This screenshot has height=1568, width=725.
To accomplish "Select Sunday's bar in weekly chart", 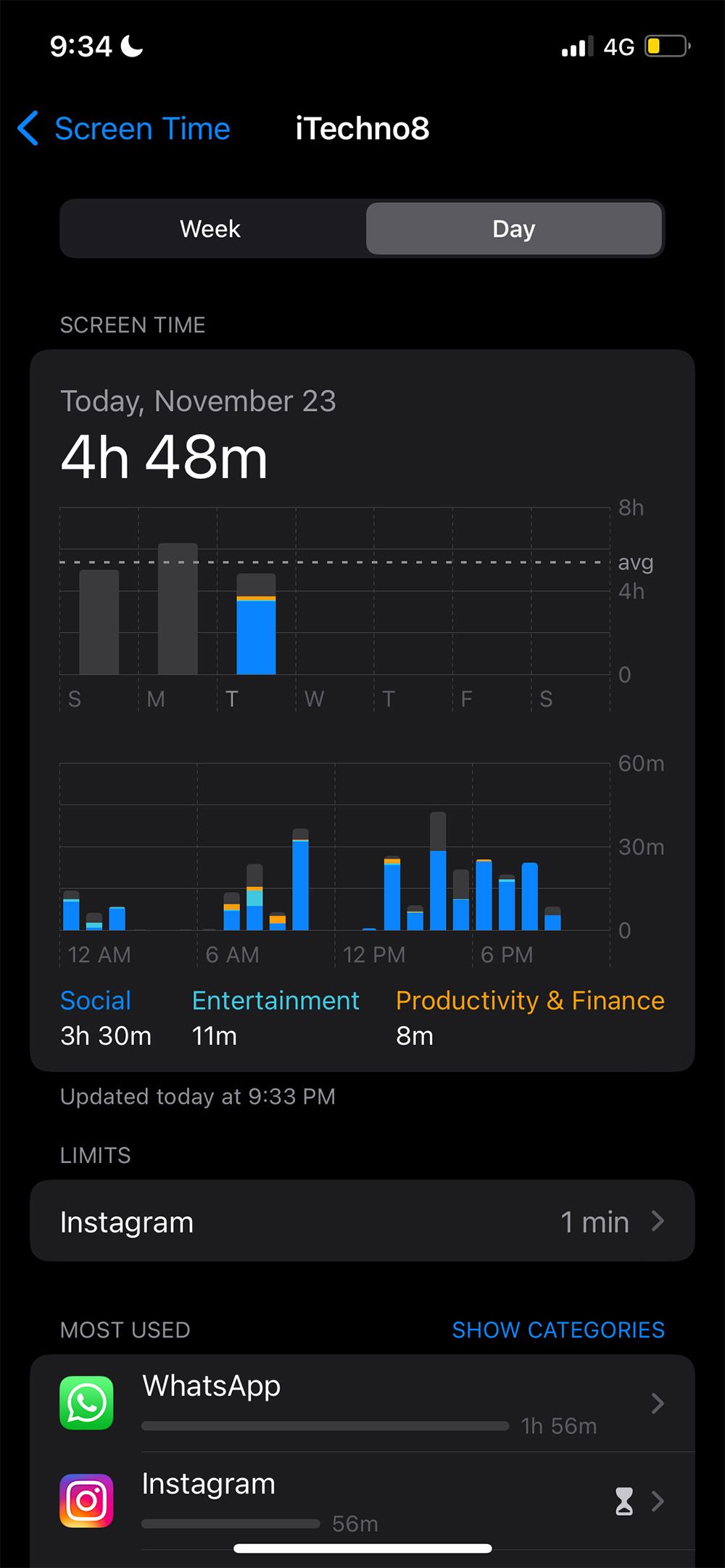I will [x=99, y=622].
